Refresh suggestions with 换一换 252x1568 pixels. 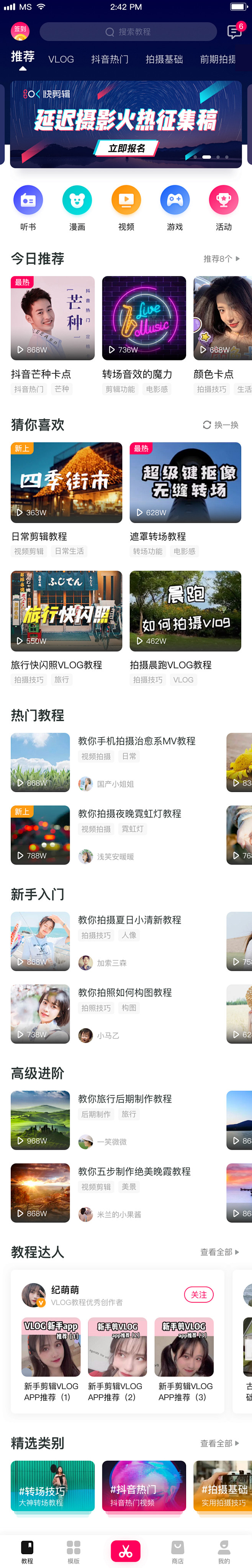click(x=220, y=425)
